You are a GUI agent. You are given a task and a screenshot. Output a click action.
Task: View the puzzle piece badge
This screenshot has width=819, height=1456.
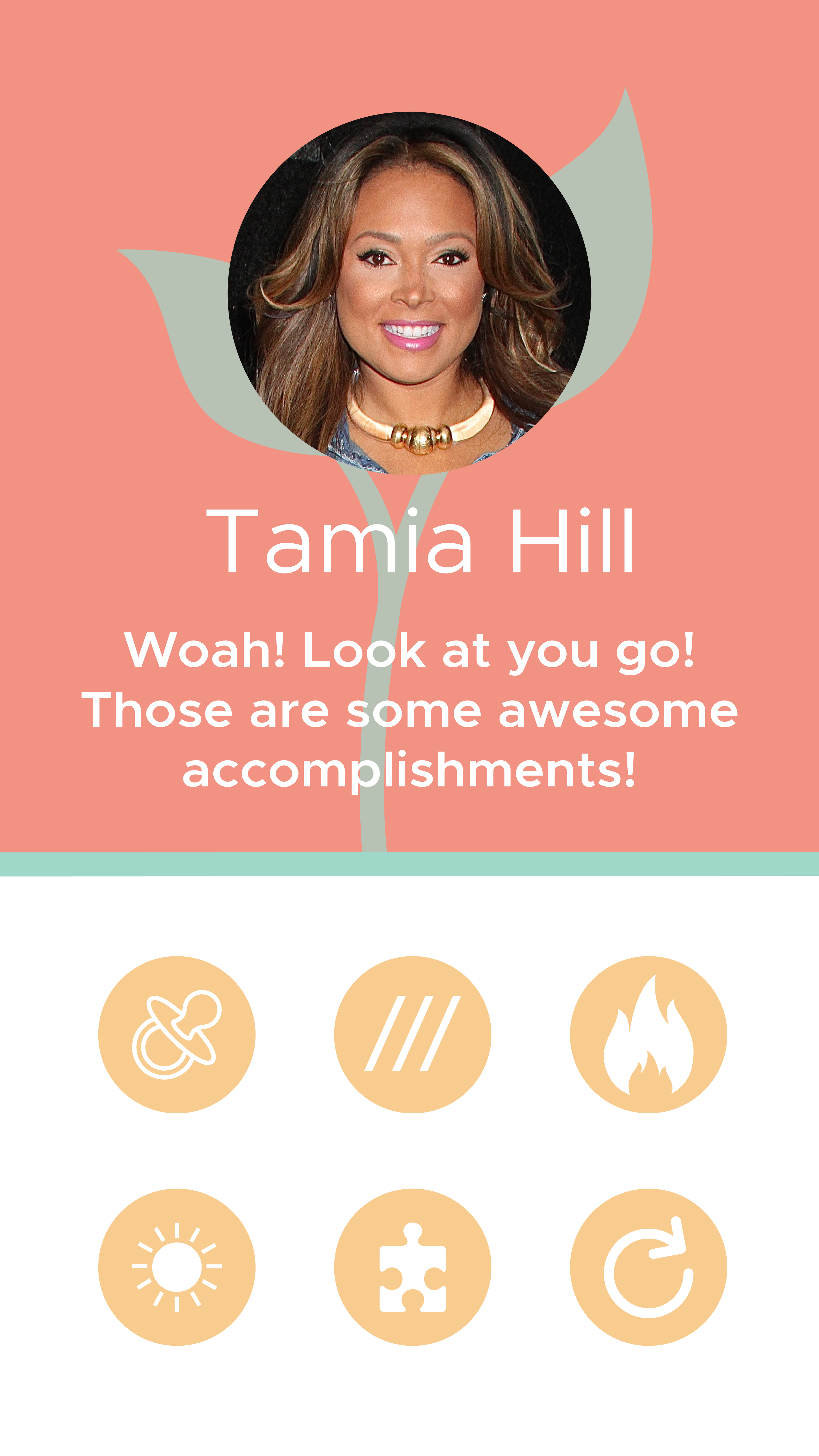click(x=412, y=1267)
